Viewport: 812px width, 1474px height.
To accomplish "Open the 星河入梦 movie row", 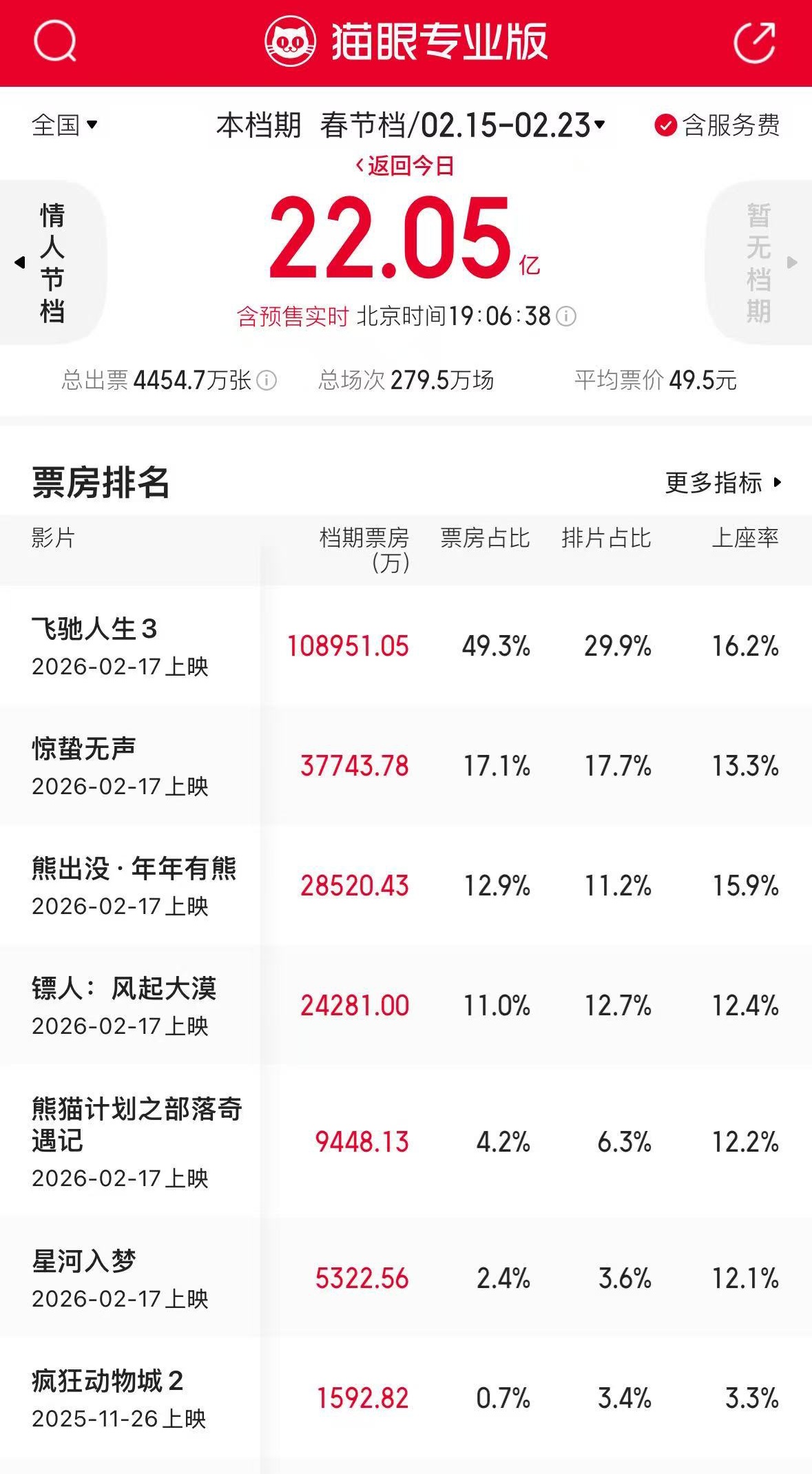I will [x=84, y=1262].
